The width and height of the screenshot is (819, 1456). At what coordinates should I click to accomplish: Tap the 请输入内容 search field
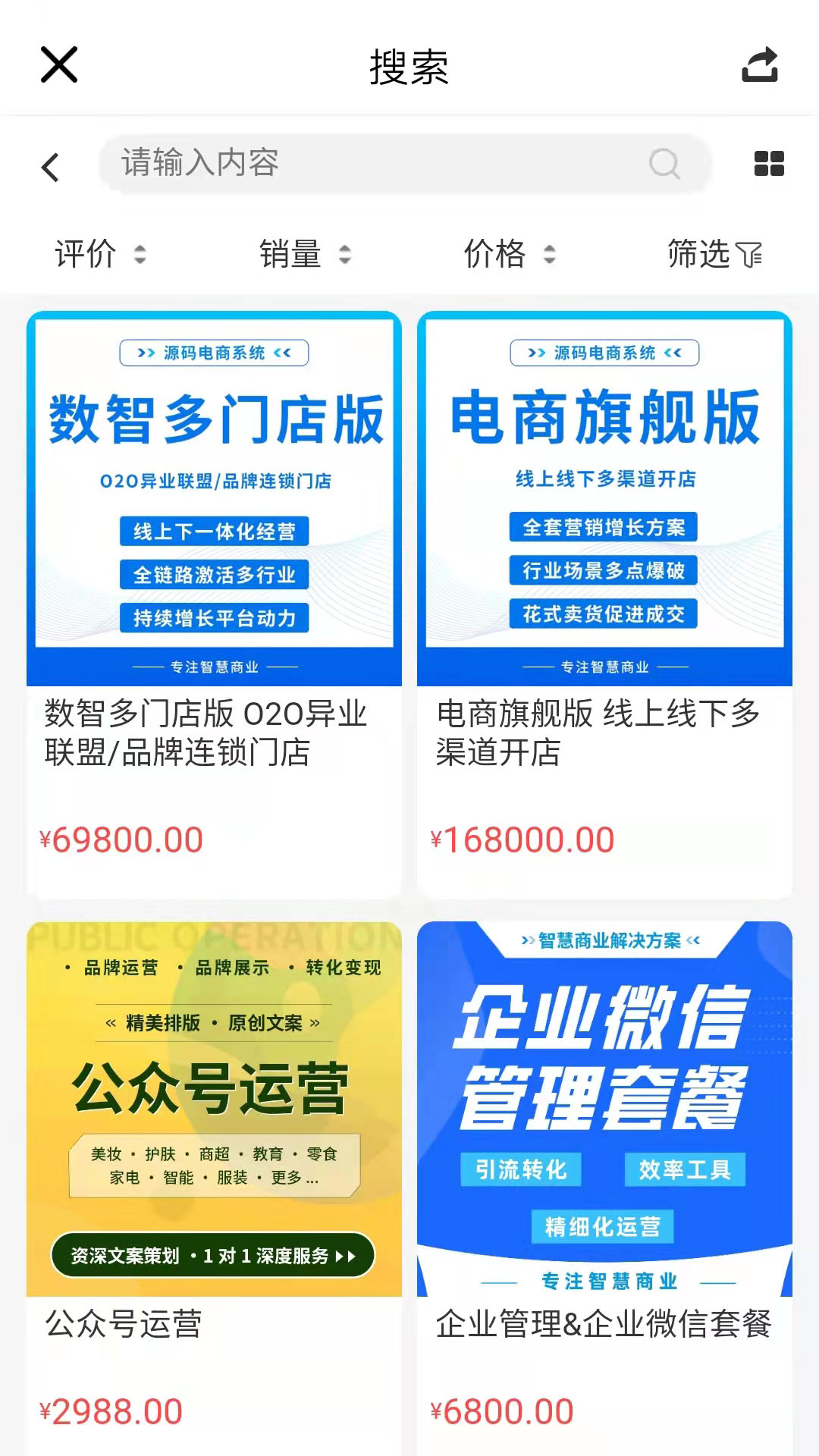[x=379, y=163]
